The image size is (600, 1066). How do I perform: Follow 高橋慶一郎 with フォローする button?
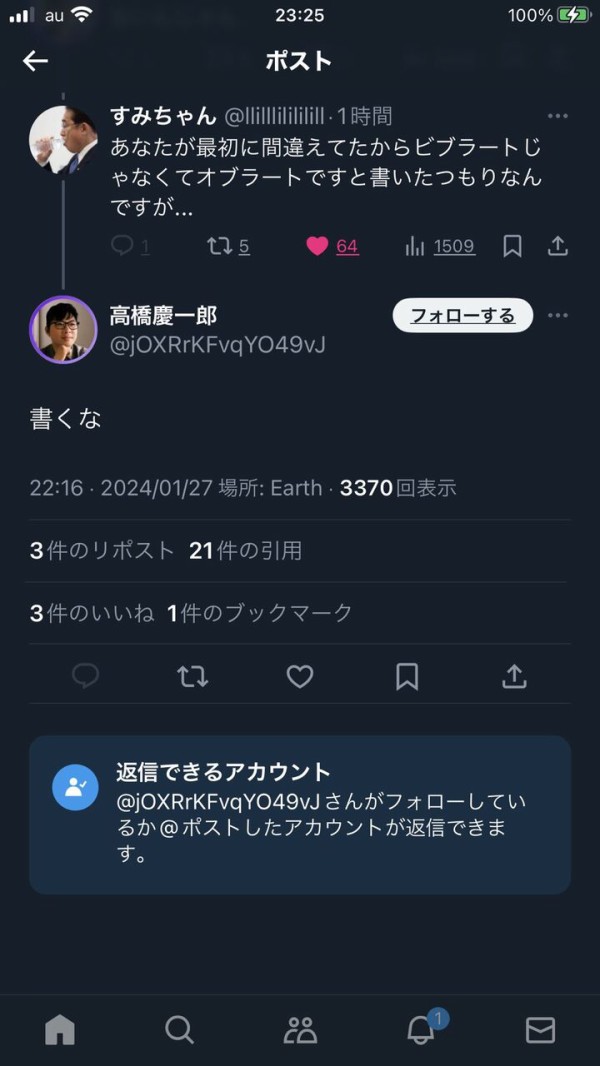(x=462, y=316)
